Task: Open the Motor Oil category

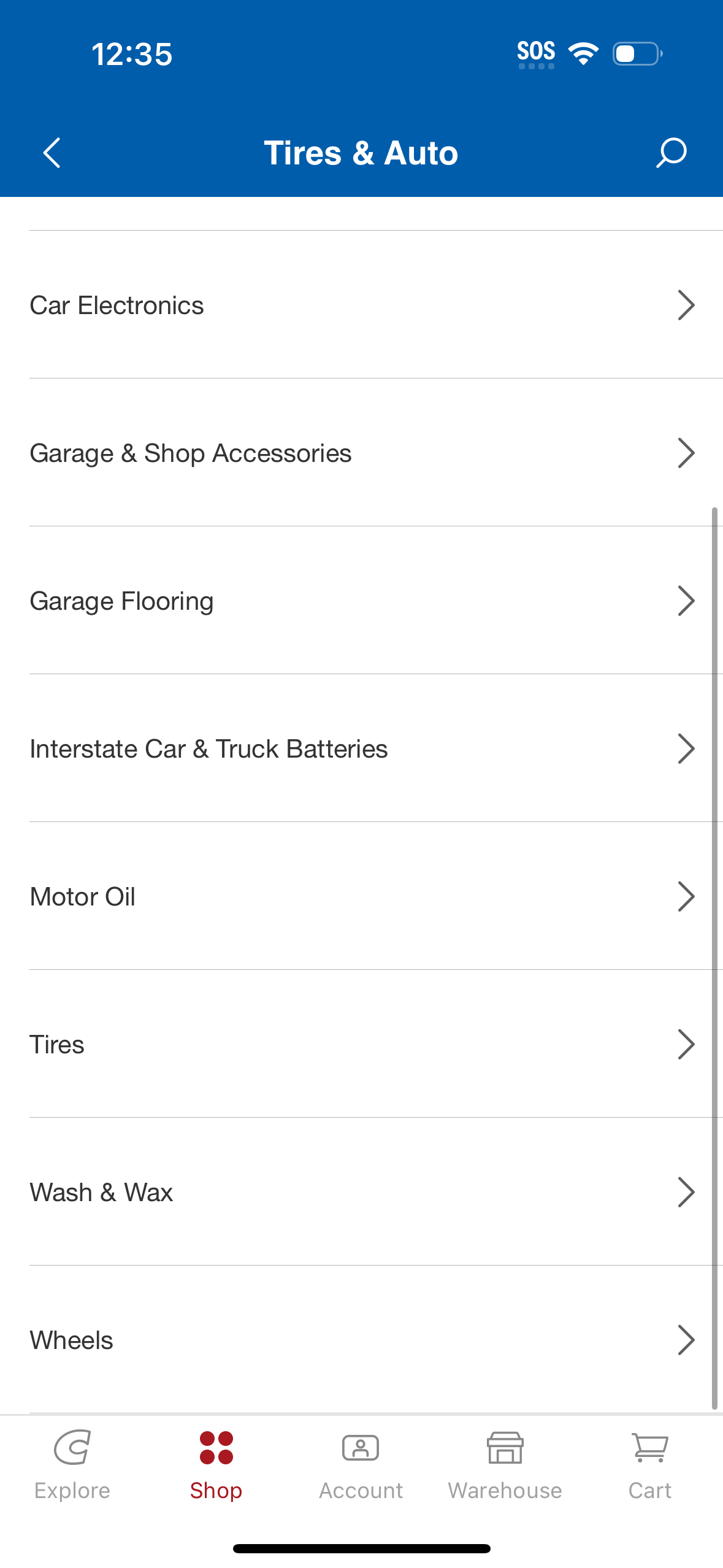Action: [x=686, y=896]
